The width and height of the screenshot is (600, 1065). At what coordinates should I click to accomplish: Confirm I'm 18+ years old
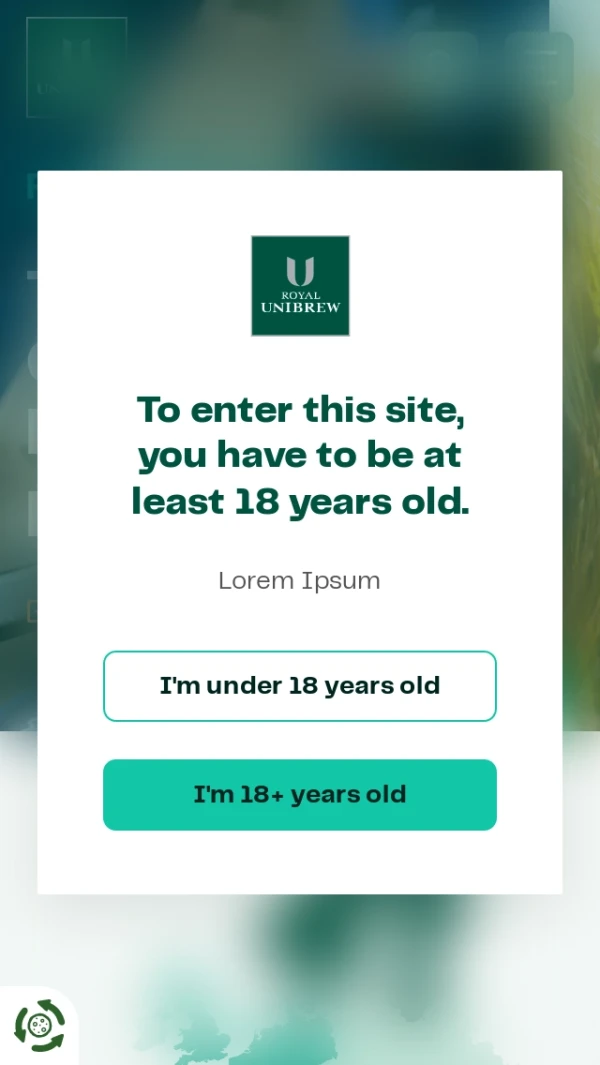tap(300, 795)
